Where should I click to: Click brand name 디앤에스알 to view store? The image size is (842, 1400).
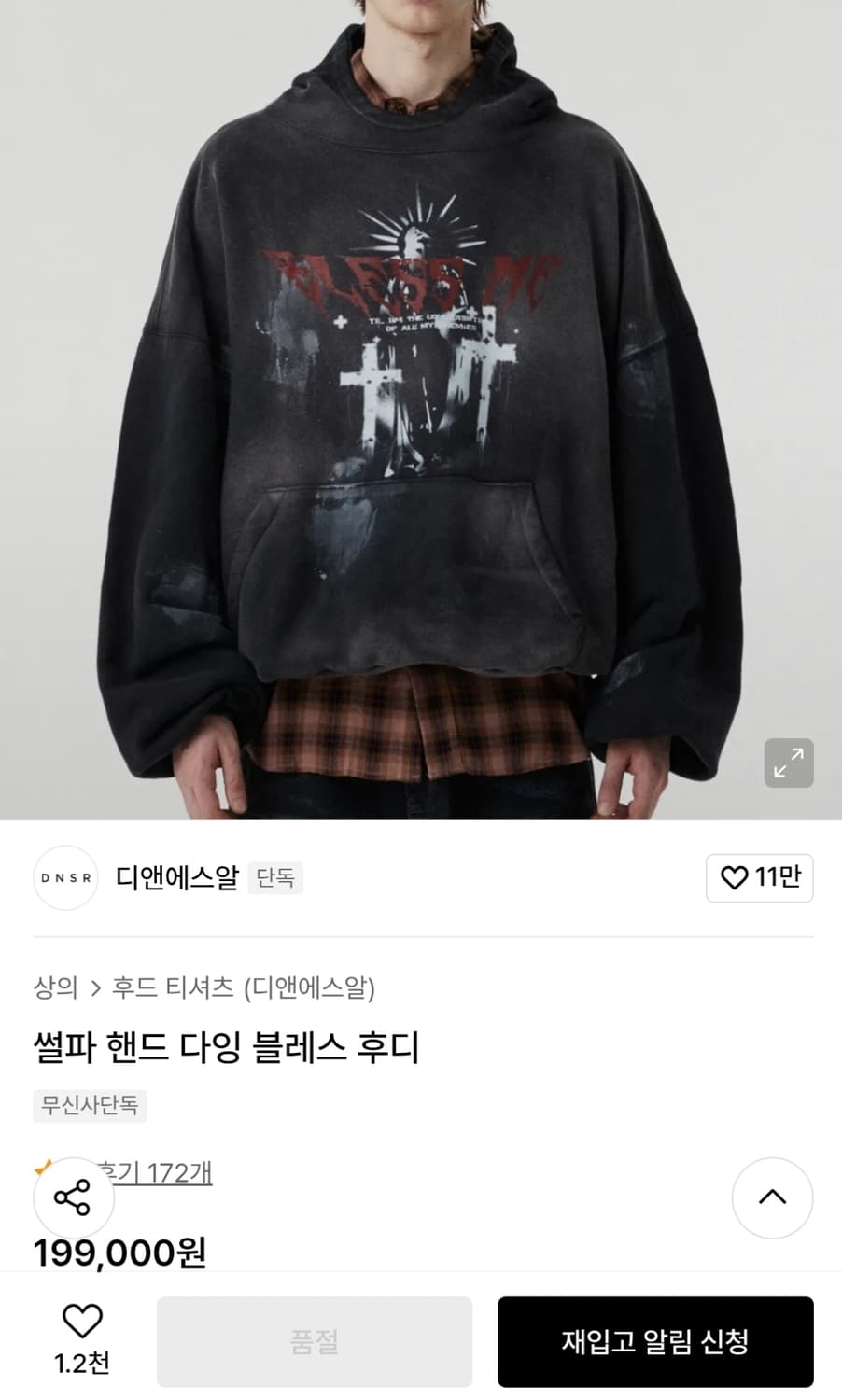[177, 877]
